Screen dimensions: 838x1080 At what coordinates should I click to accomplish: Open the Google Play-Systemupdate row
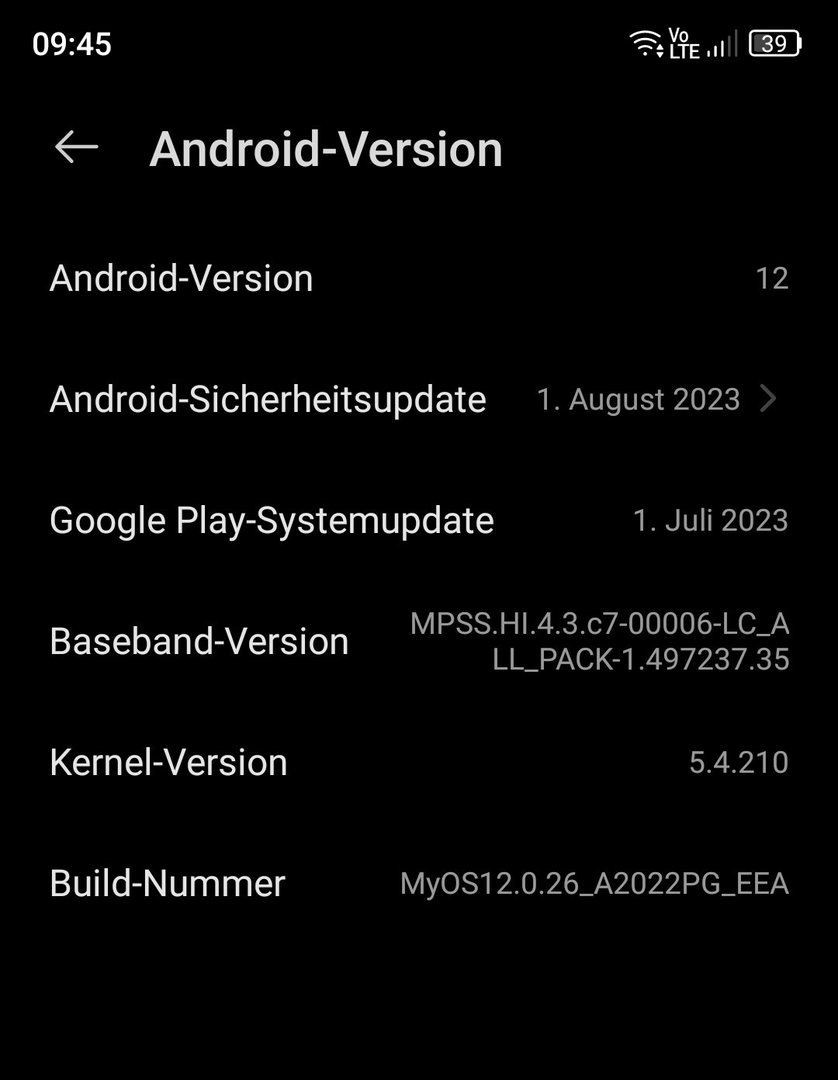pyautogui.click(x=418, y=521)
